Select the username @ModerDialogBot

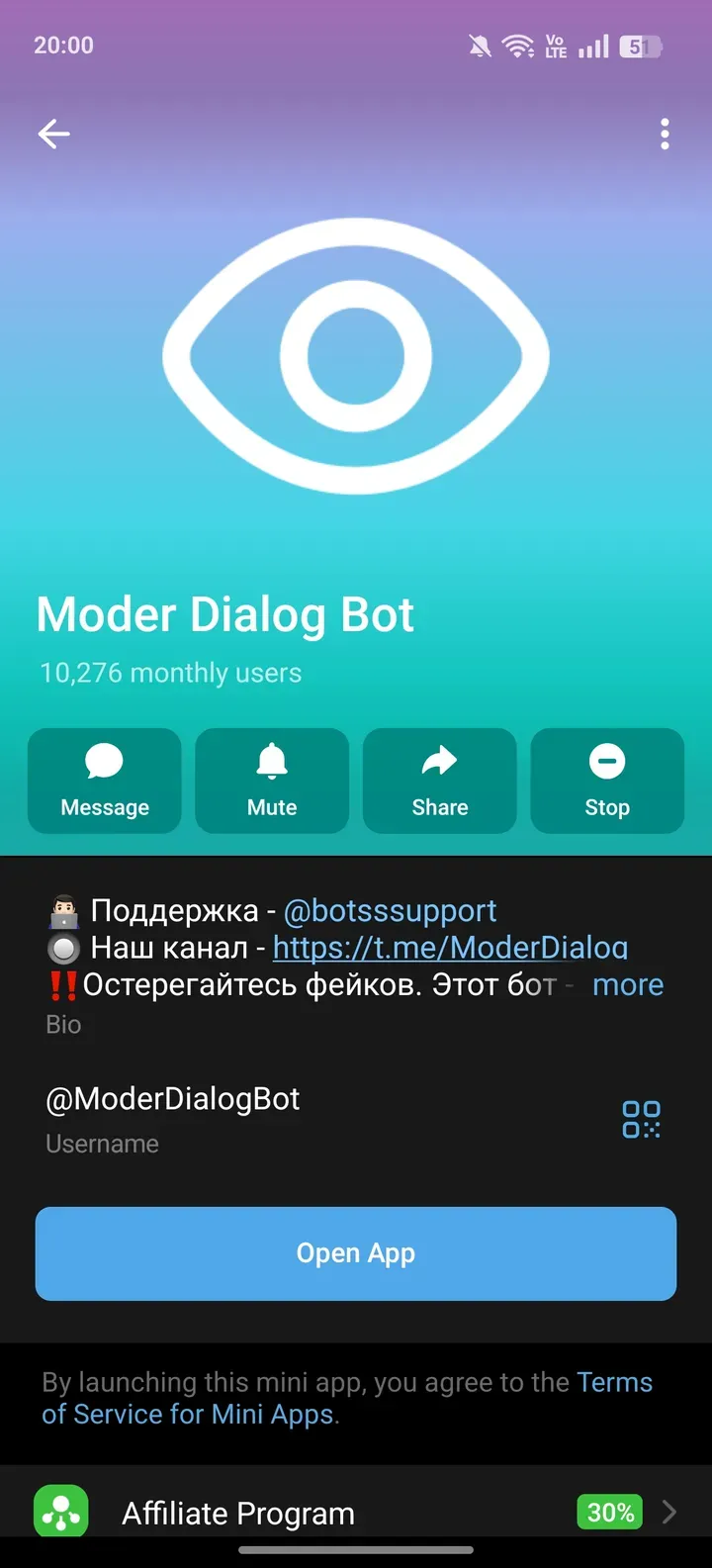[172, 1098]
